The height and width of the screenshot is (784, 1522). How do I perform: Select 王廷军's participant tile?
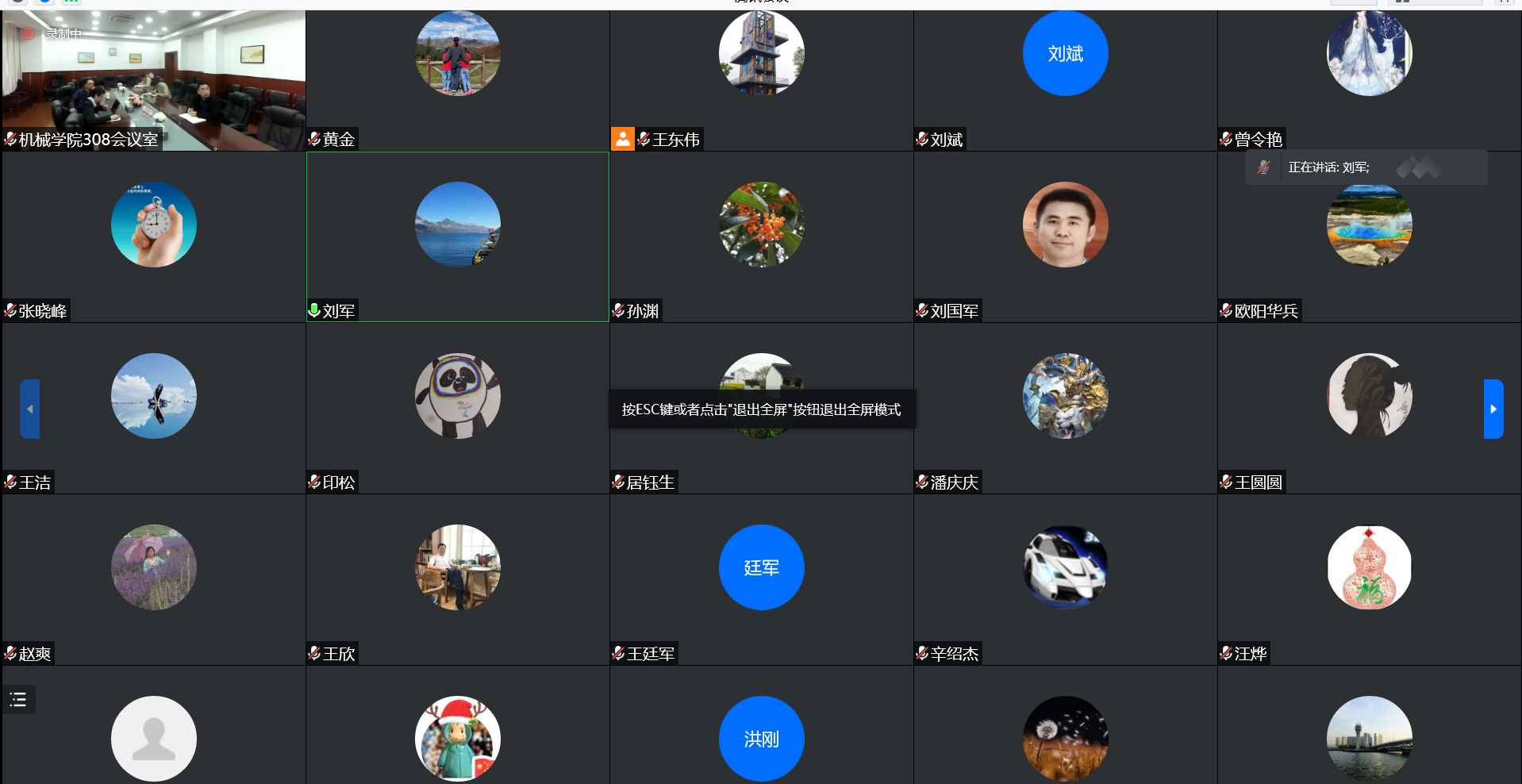761,579
